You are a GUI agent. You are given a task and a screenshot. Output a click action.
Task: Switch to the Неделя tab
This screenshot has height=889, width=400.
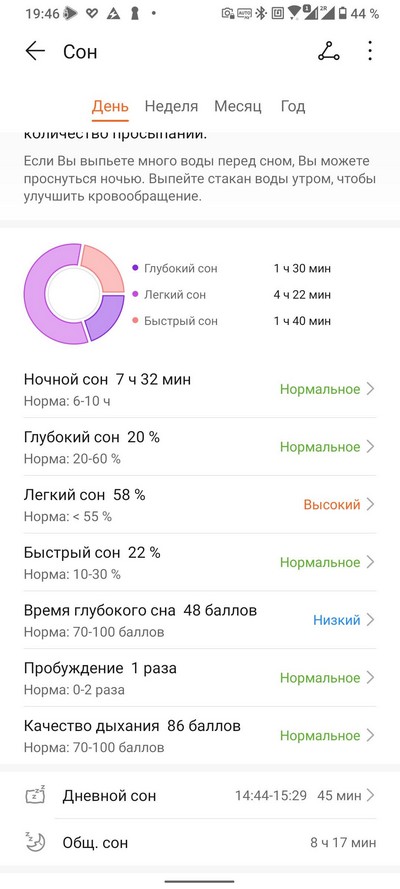[171, 107]
